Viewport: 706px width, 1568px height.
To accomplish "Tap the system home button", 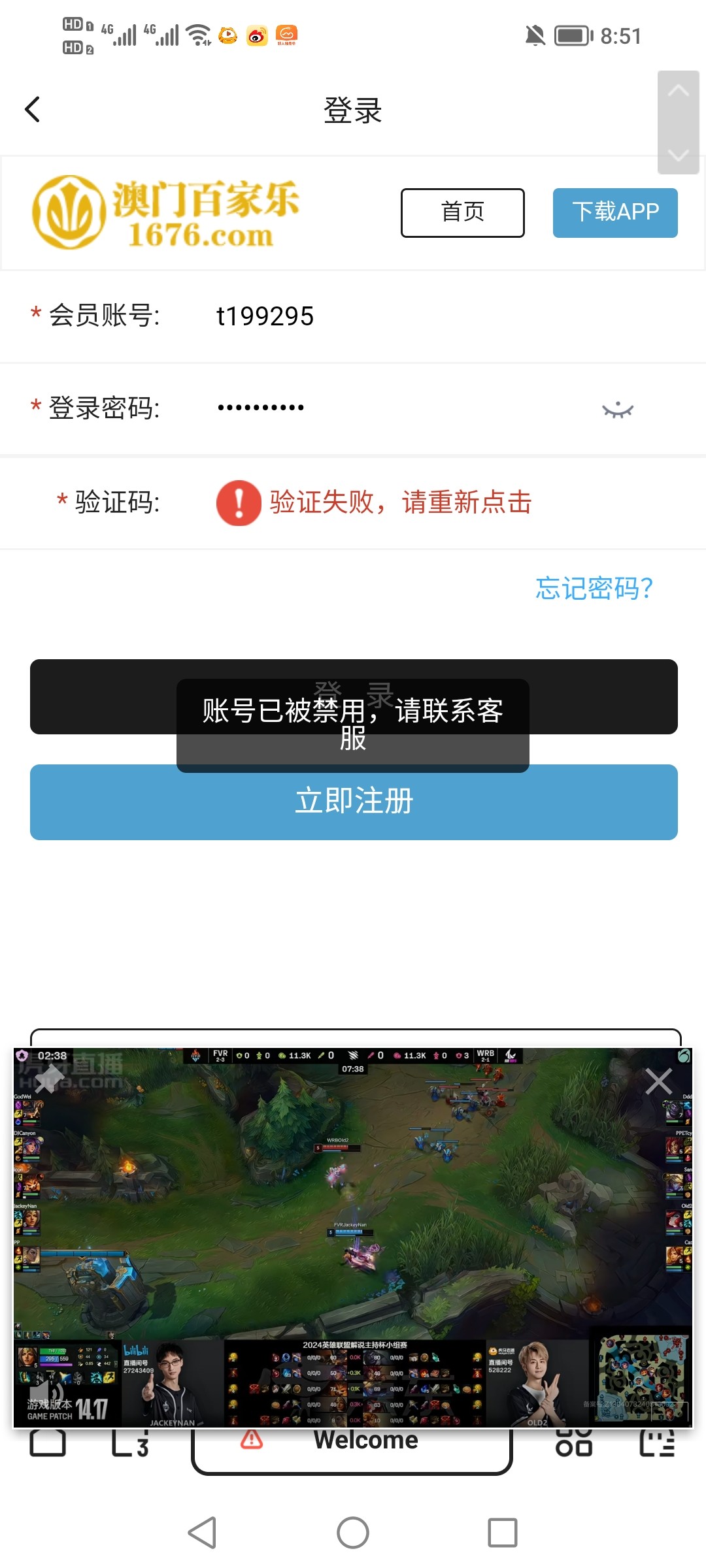I will (353, 1532).
